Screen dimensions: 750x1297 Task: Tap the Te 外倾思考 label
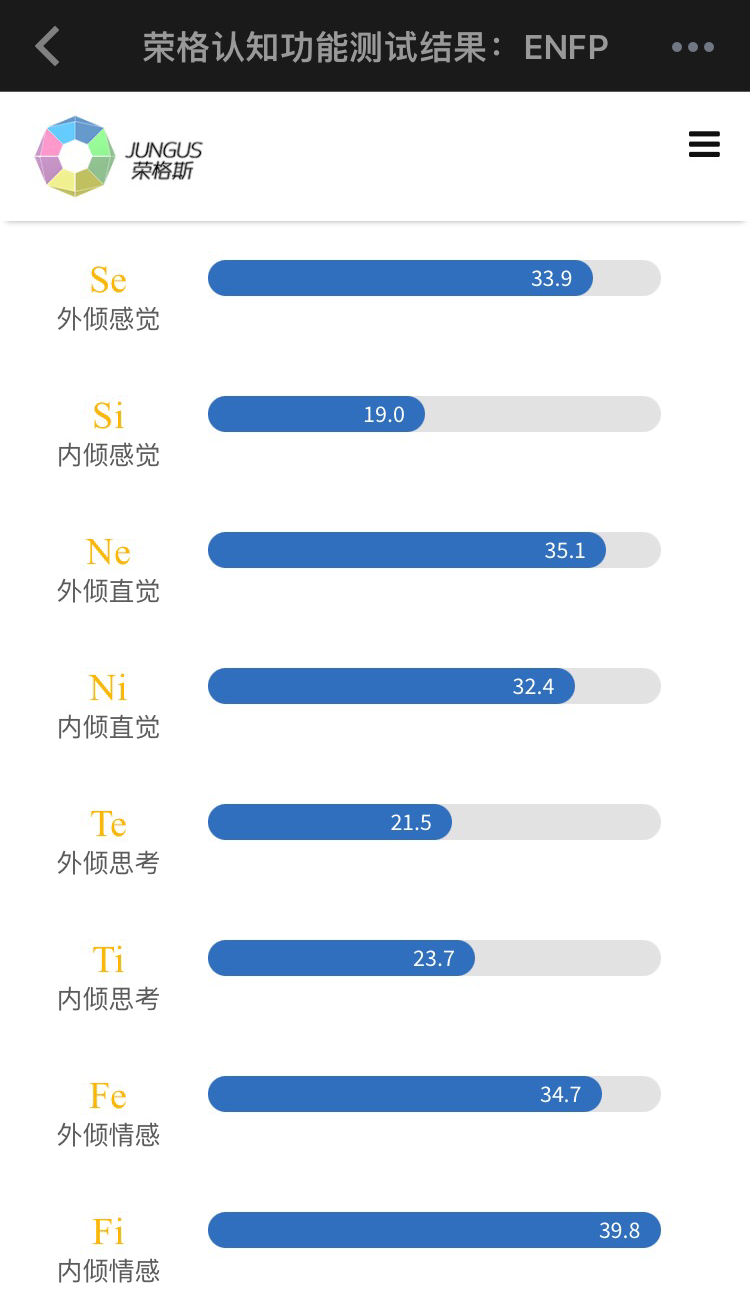click(109, 841)
